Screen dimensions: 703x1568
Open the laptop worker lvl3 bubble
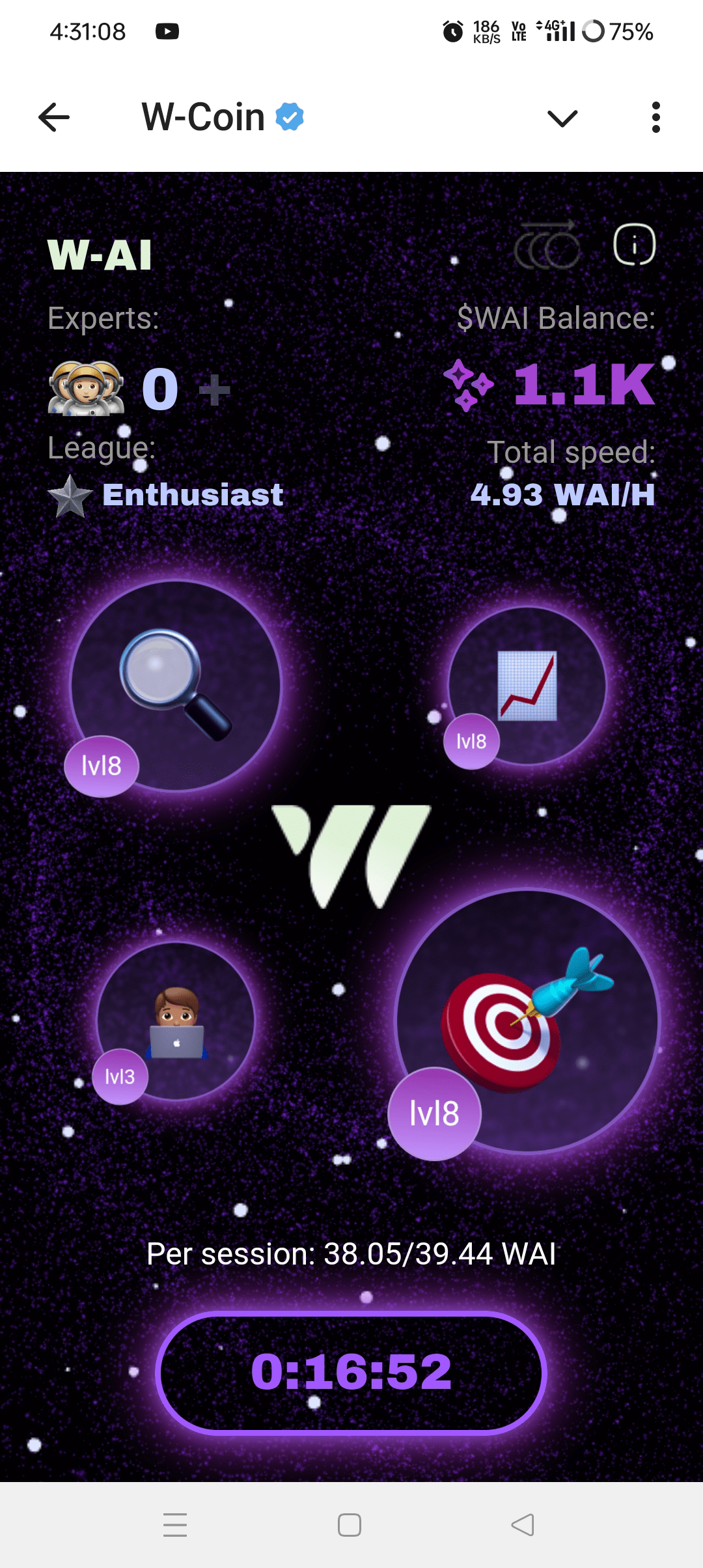tap(176, 1021)
